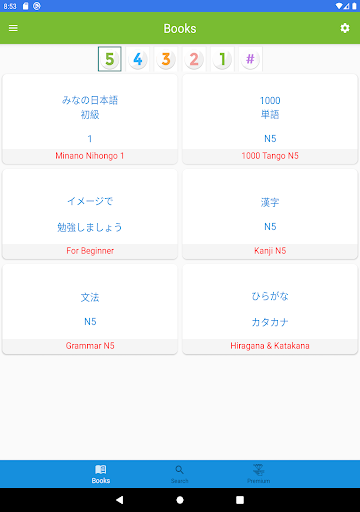Open the Hiragana & Katakana book
Screen dimensions: 360x512
tap(270, 309)
